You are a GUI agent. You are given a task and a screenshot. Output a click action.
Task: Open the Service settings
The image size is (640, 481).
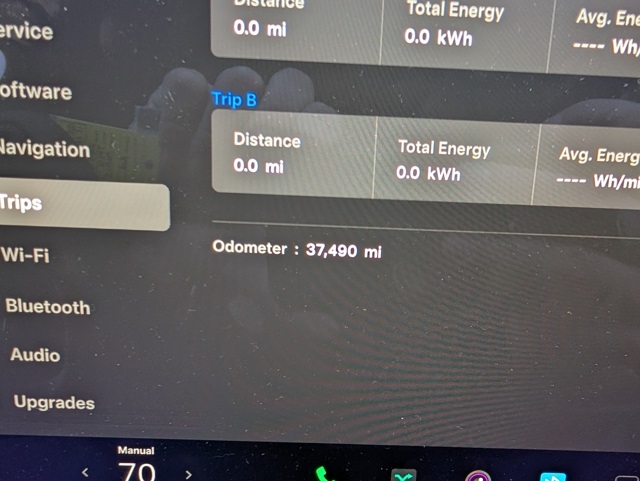click(x=26, y=32)
